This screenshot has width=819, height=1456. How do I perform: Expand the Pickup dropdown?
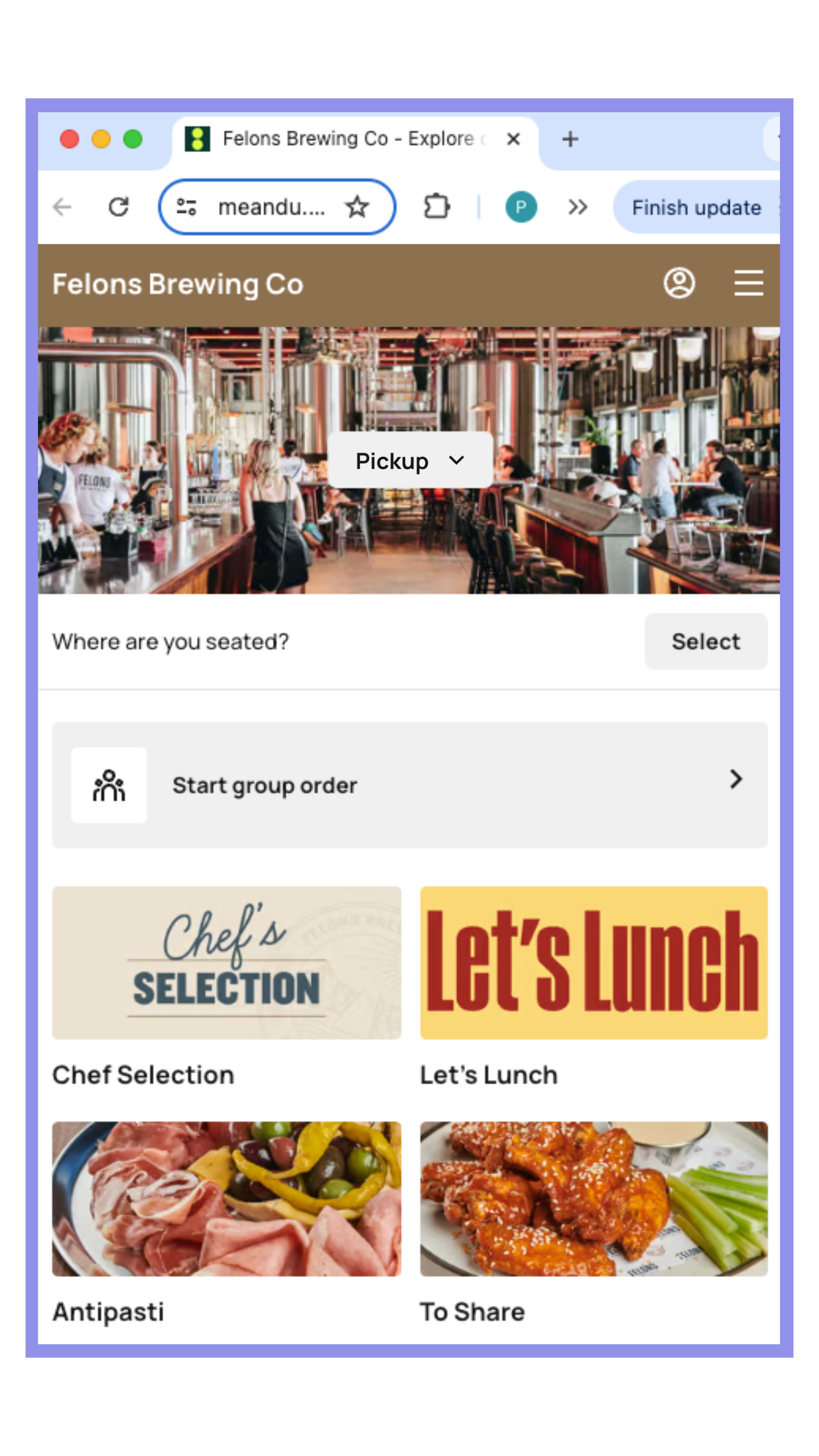click(x=410, y=461)
